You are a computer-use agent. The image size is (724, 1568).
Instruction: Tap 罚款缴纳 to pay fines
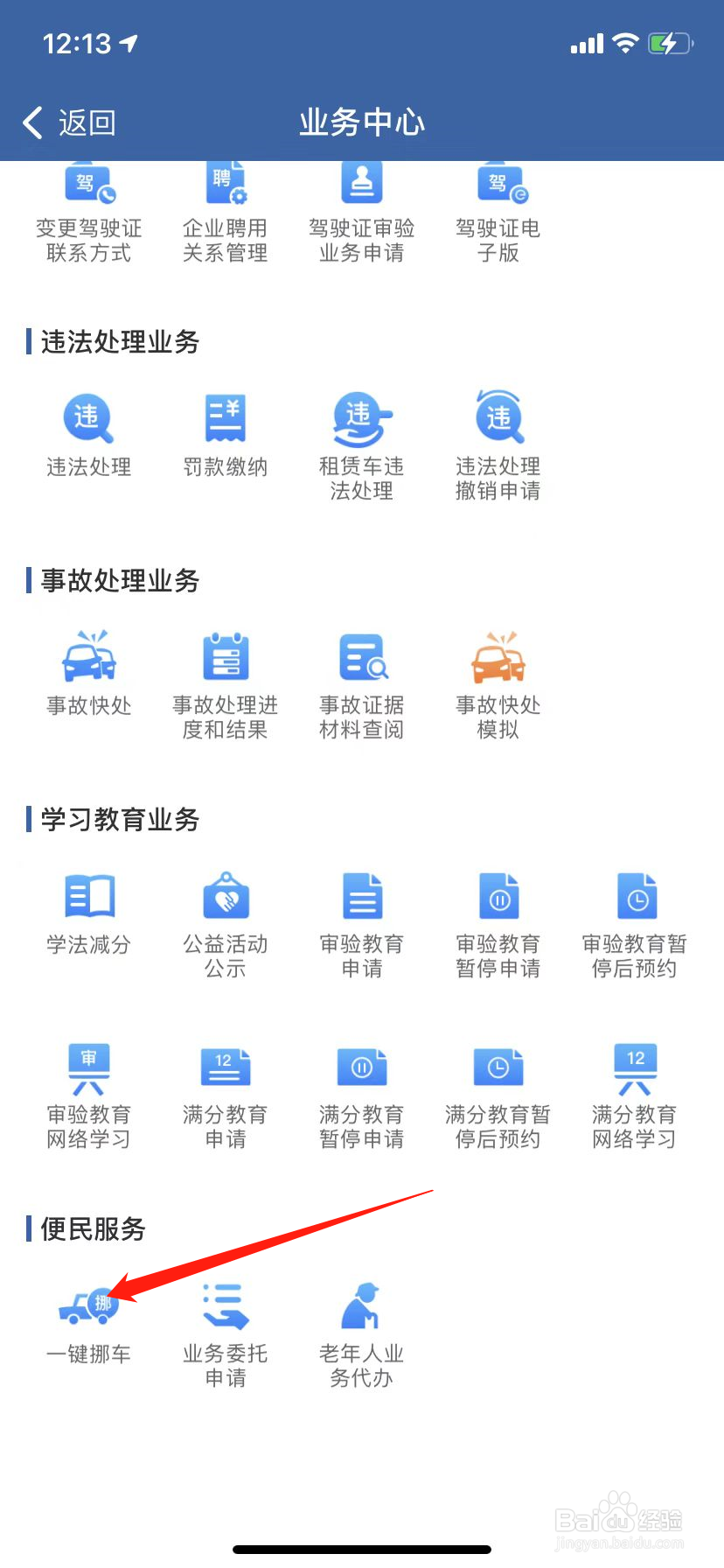click(x=226, y=435)
